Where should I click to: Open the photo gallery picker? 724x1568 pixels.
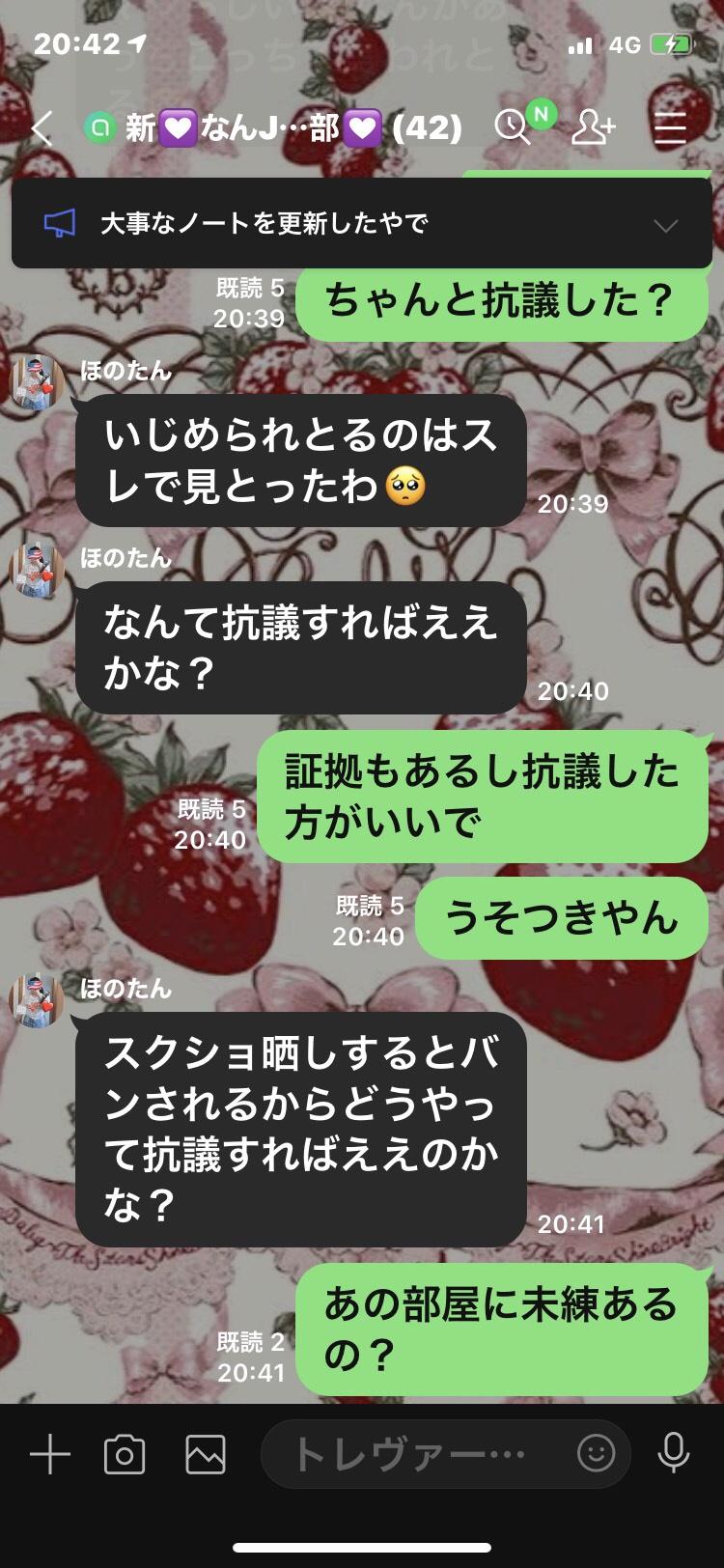[206, 1453]
